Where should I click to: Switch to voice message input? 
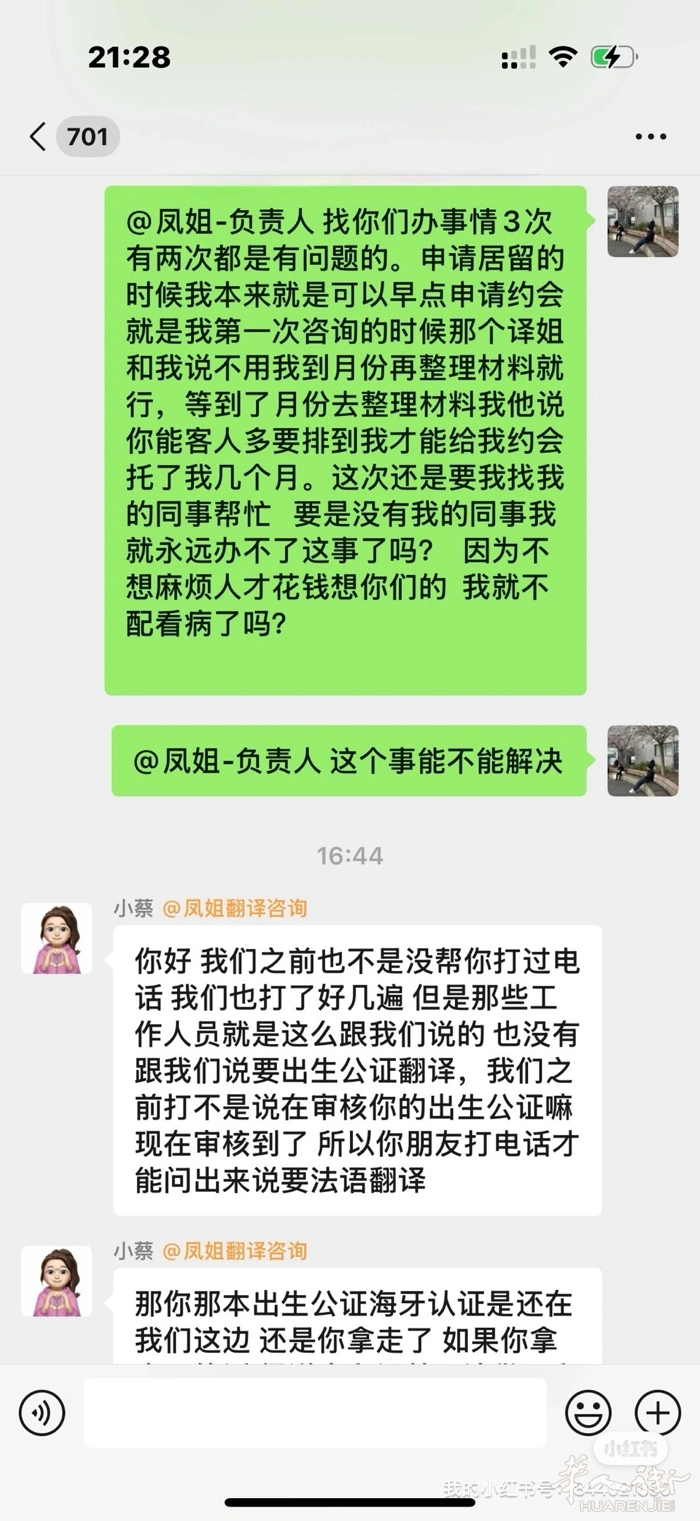point(42,1413)
